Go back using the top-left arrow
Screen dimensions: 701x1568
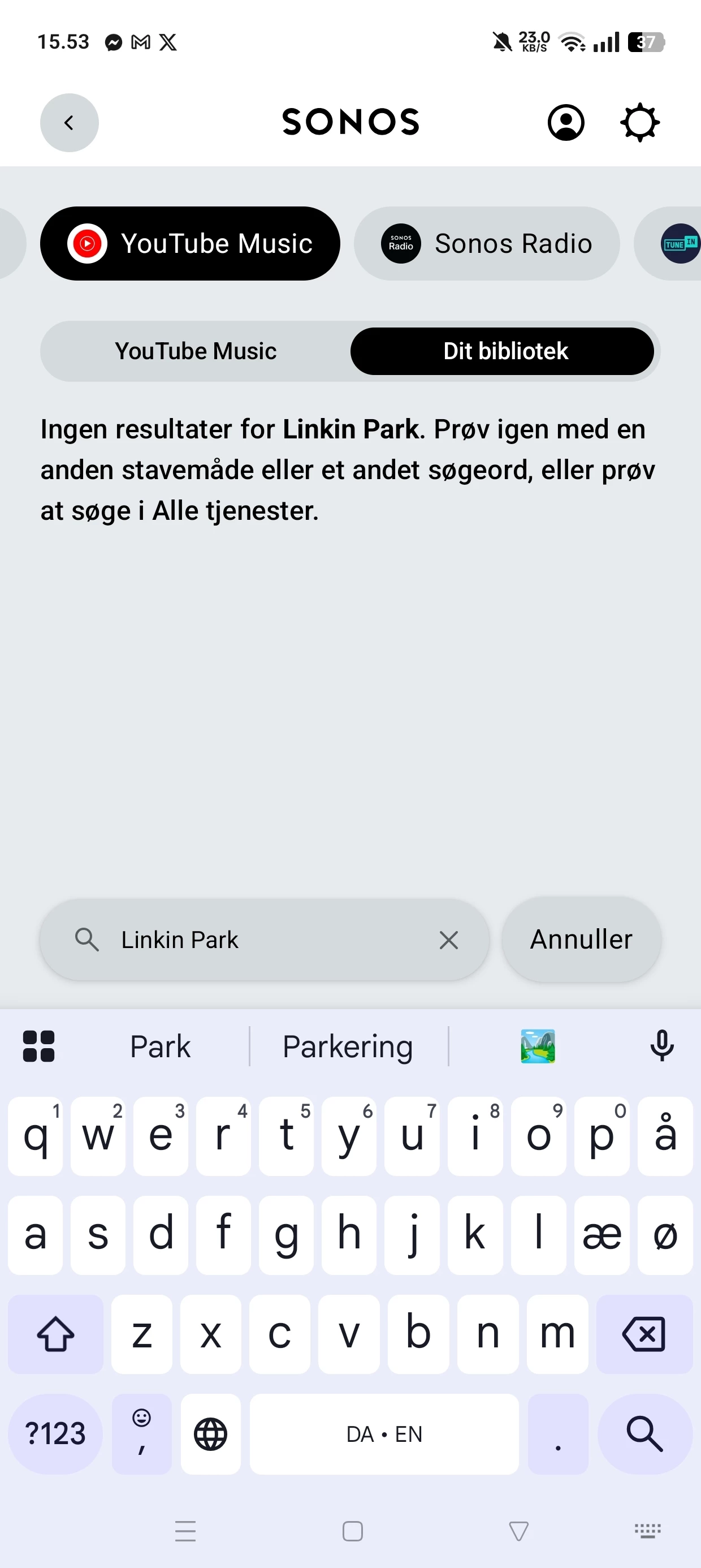pyautogui.click(x=70, y=122)
